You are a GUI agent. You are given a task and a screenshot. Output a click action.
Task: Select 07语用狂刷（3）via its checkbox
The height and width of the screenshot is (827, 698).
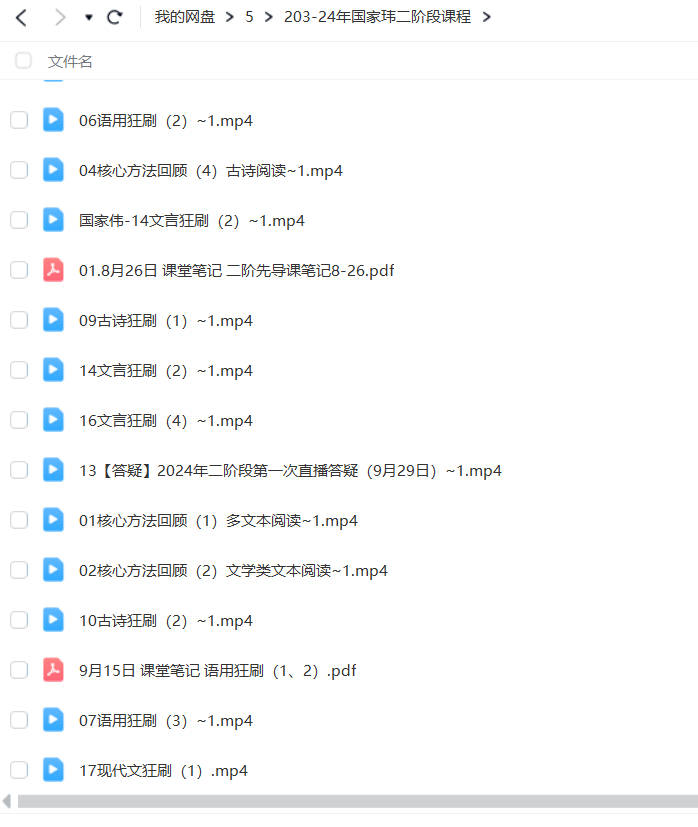click(x=19, y=720)
